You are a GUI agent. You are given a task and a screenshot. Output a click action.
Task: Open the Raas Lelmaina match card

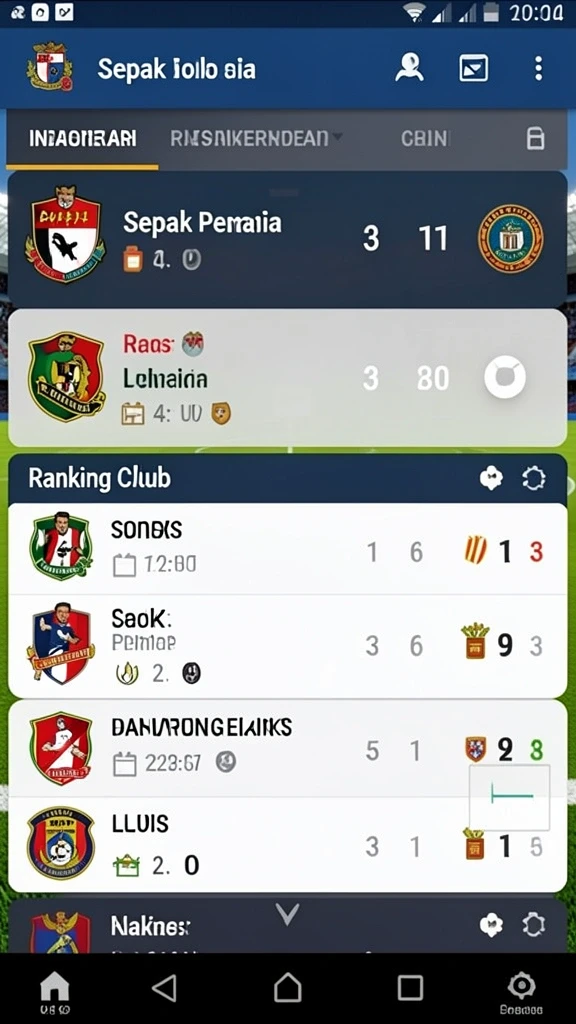[x=287, y=377]
